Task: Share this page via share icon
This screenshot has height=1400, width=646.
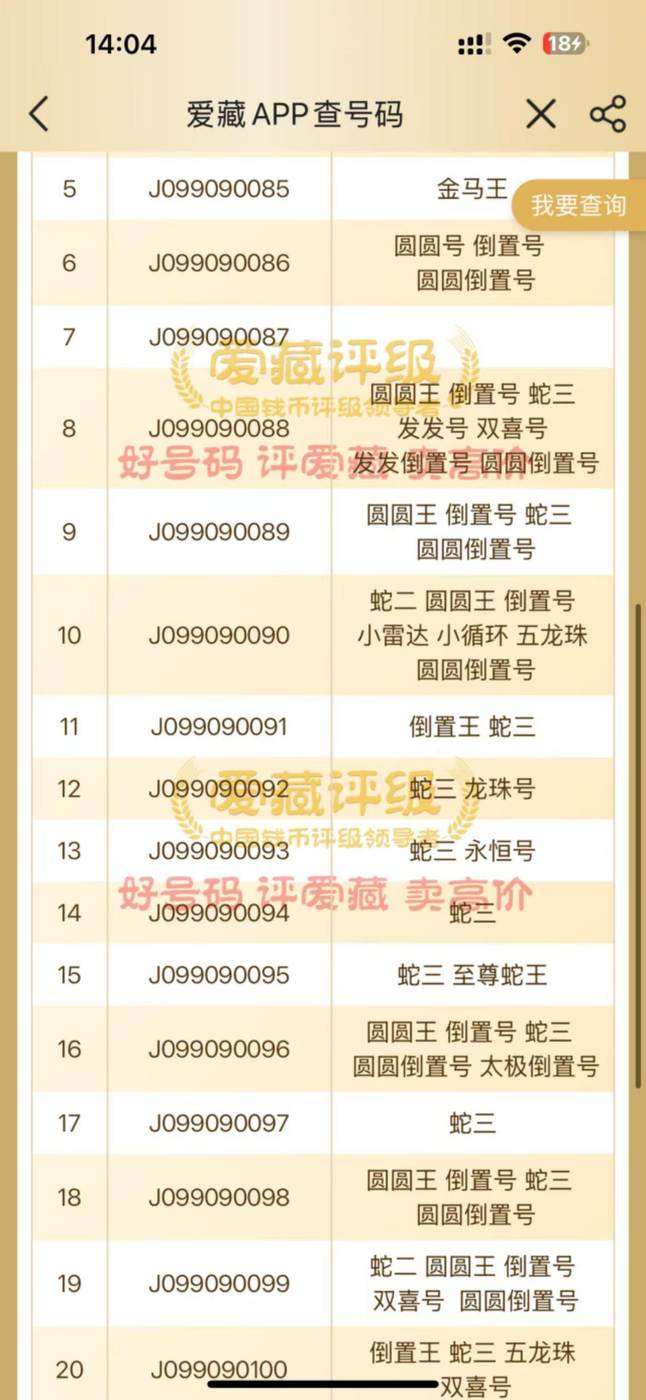Action: 608,114
